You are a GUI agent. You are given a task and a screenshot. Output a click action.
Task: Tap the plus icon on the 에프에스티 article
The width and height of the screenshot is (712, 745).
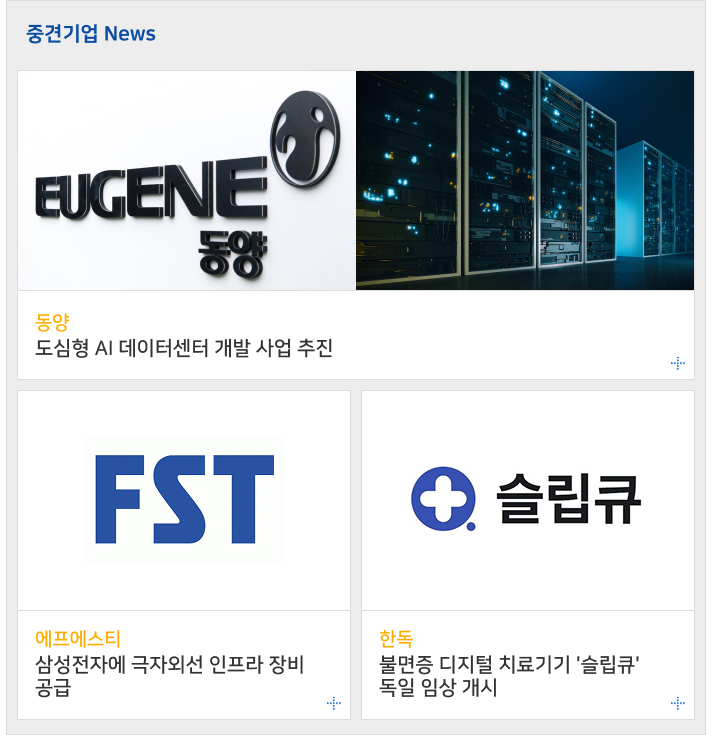334,703
